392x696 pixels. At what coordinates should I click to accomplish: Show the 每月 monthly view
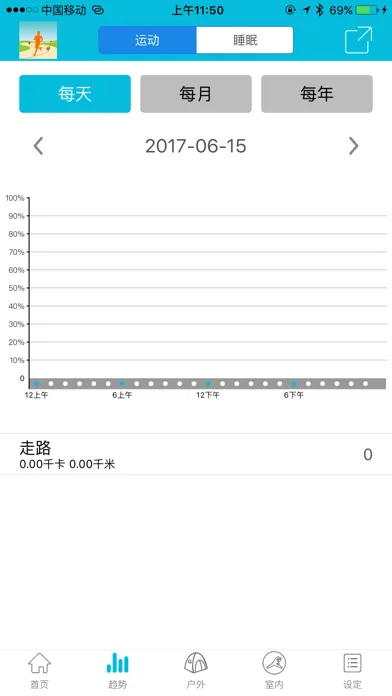196,94
